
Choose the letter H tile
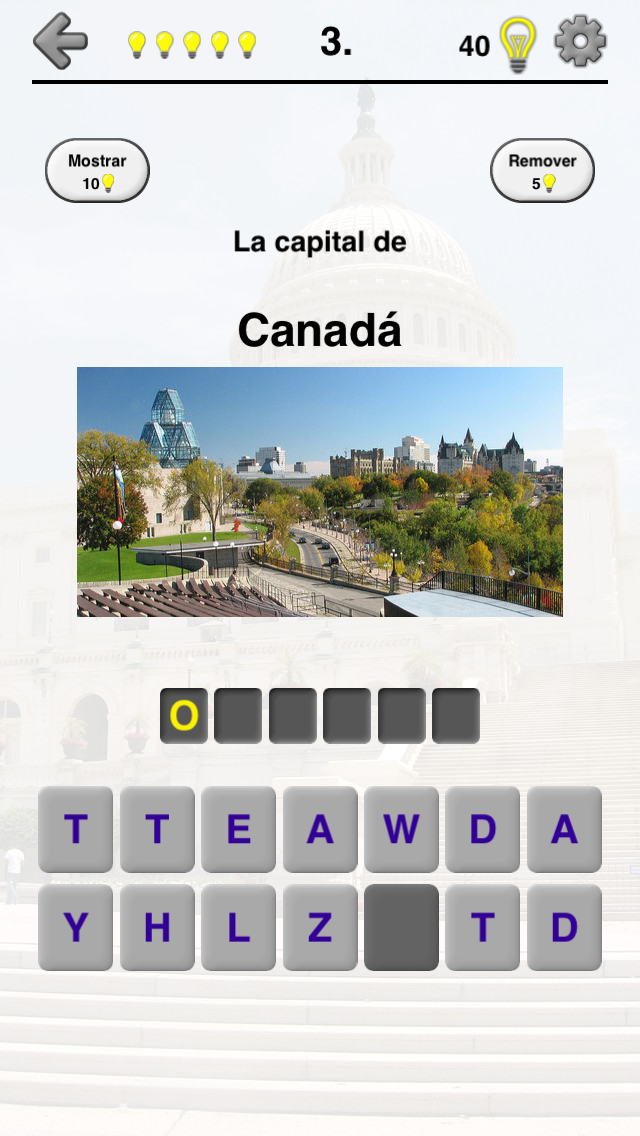click(x=157, y=927)
